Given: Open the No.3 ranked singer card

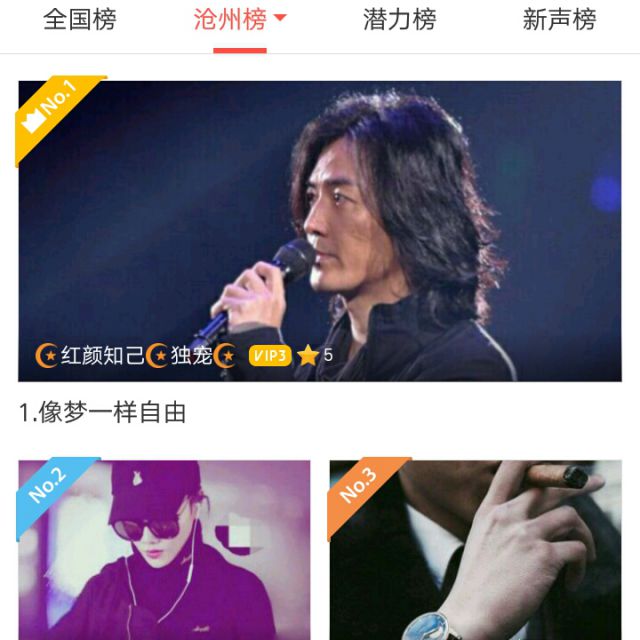Looking at the screenshot, I should point(476,550).
